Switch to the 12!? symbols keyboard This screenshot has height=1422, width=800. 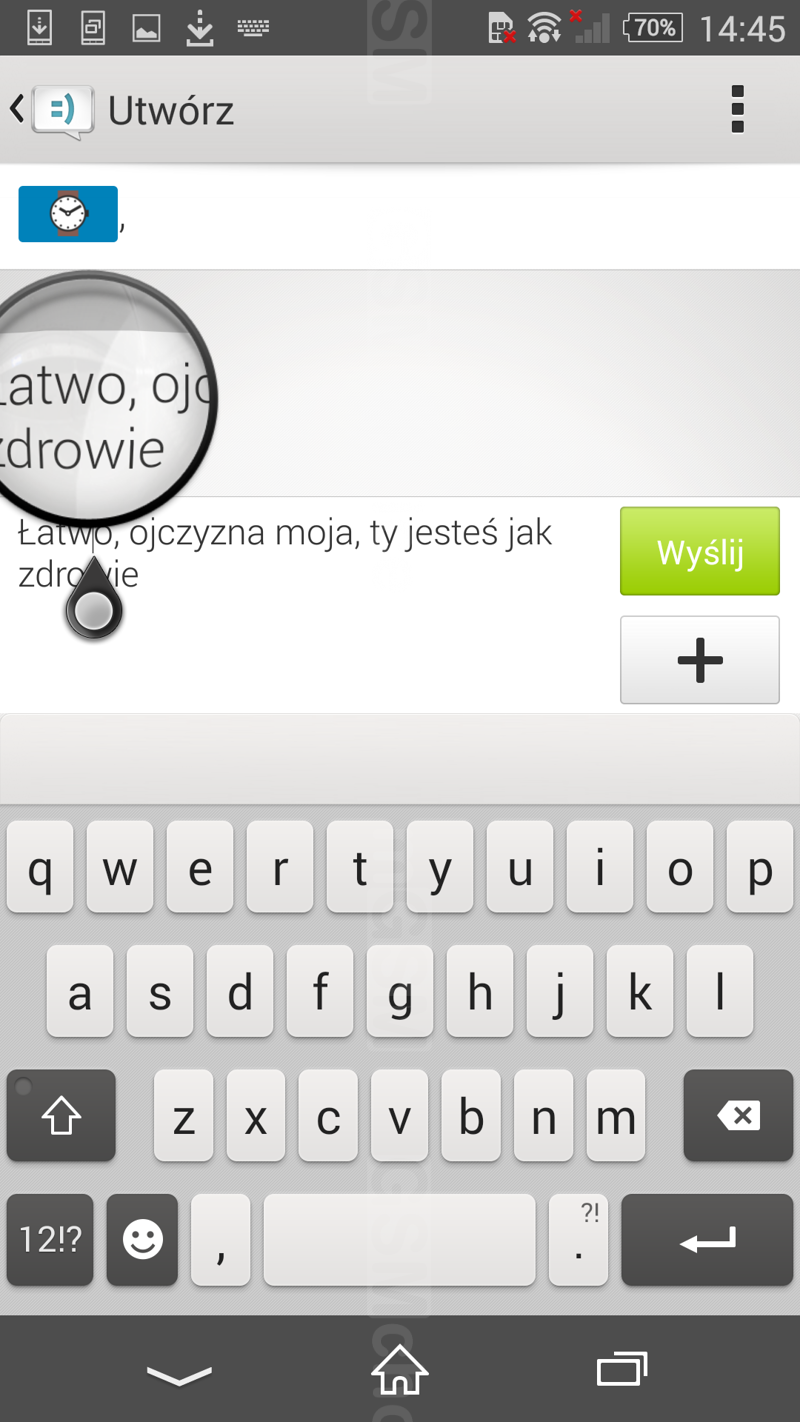tap(50, 1240)
